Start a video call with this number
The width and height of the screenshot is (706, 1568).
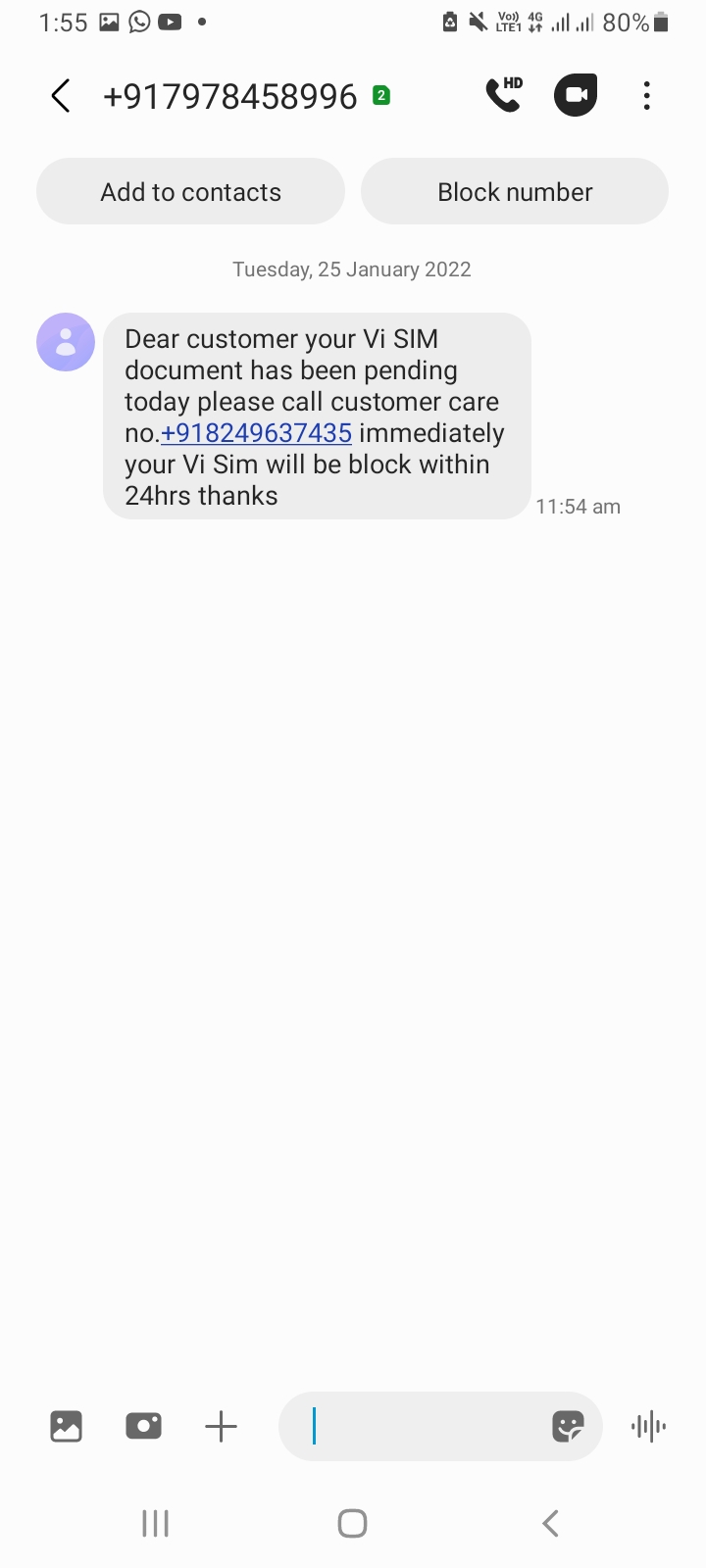tap(576, 95)
